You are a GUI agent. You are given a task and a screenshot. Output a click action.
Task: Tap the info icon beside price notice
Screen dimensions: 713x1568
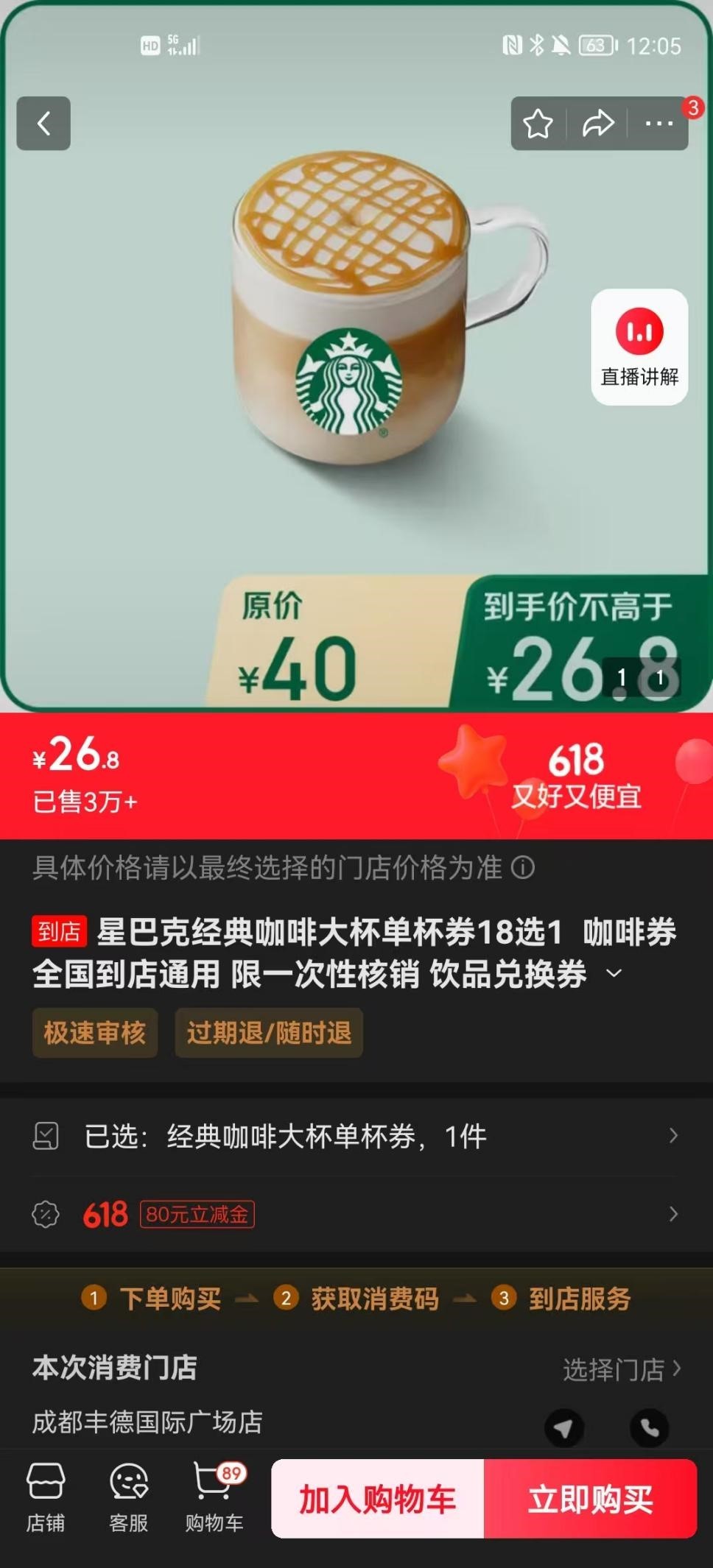(x=523, y=868)
